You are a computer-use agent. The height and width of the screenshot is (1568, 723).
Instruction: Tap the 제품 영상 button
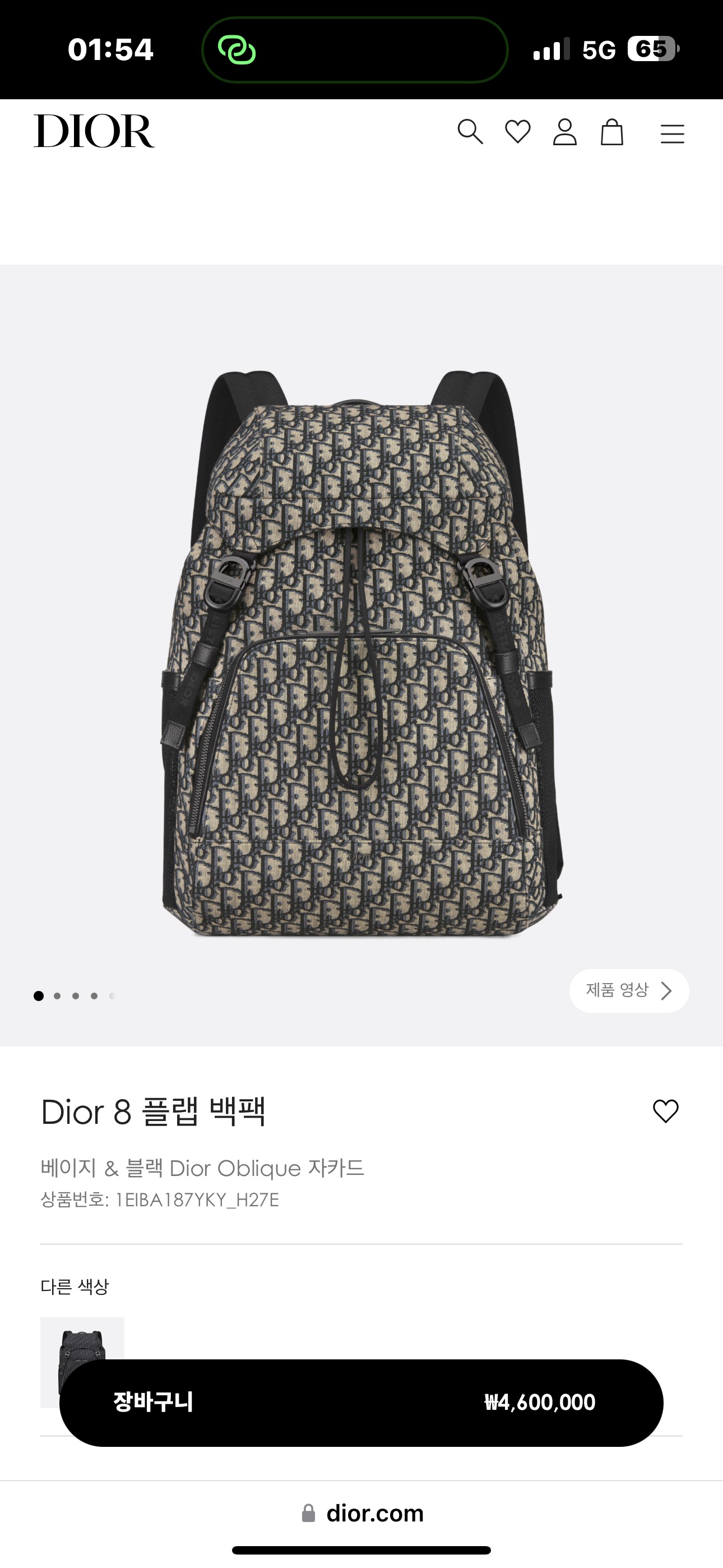629,990
